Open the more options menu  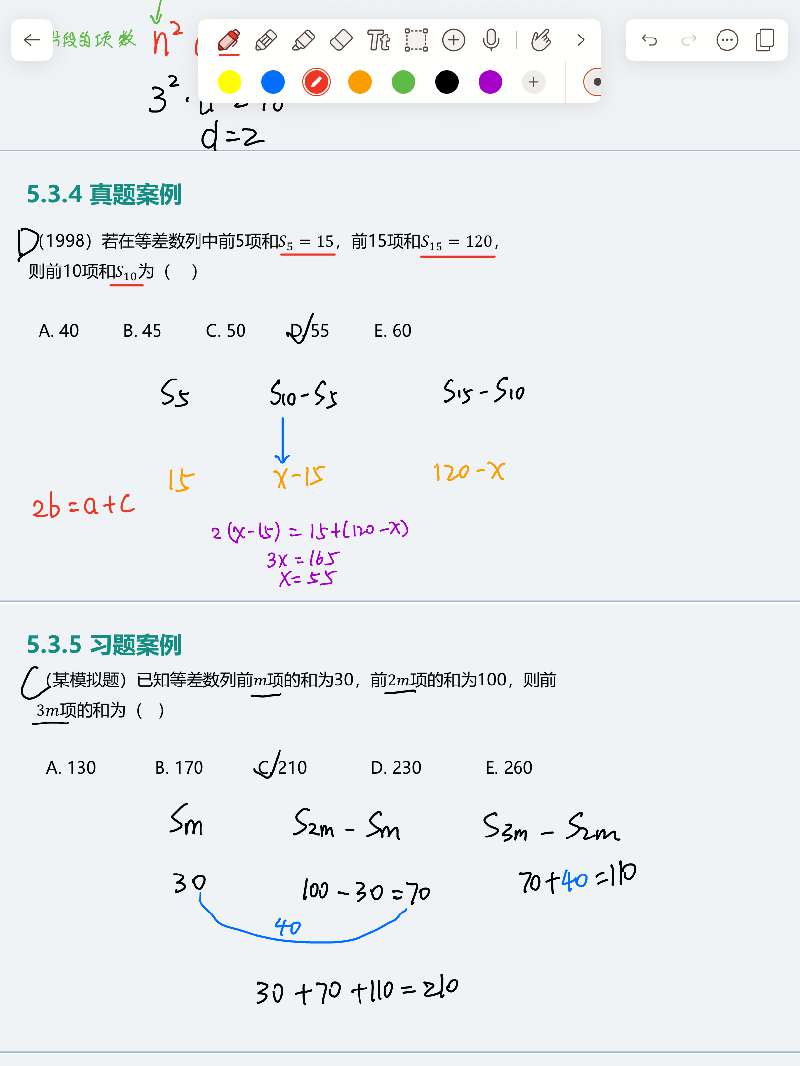[727, 40]
